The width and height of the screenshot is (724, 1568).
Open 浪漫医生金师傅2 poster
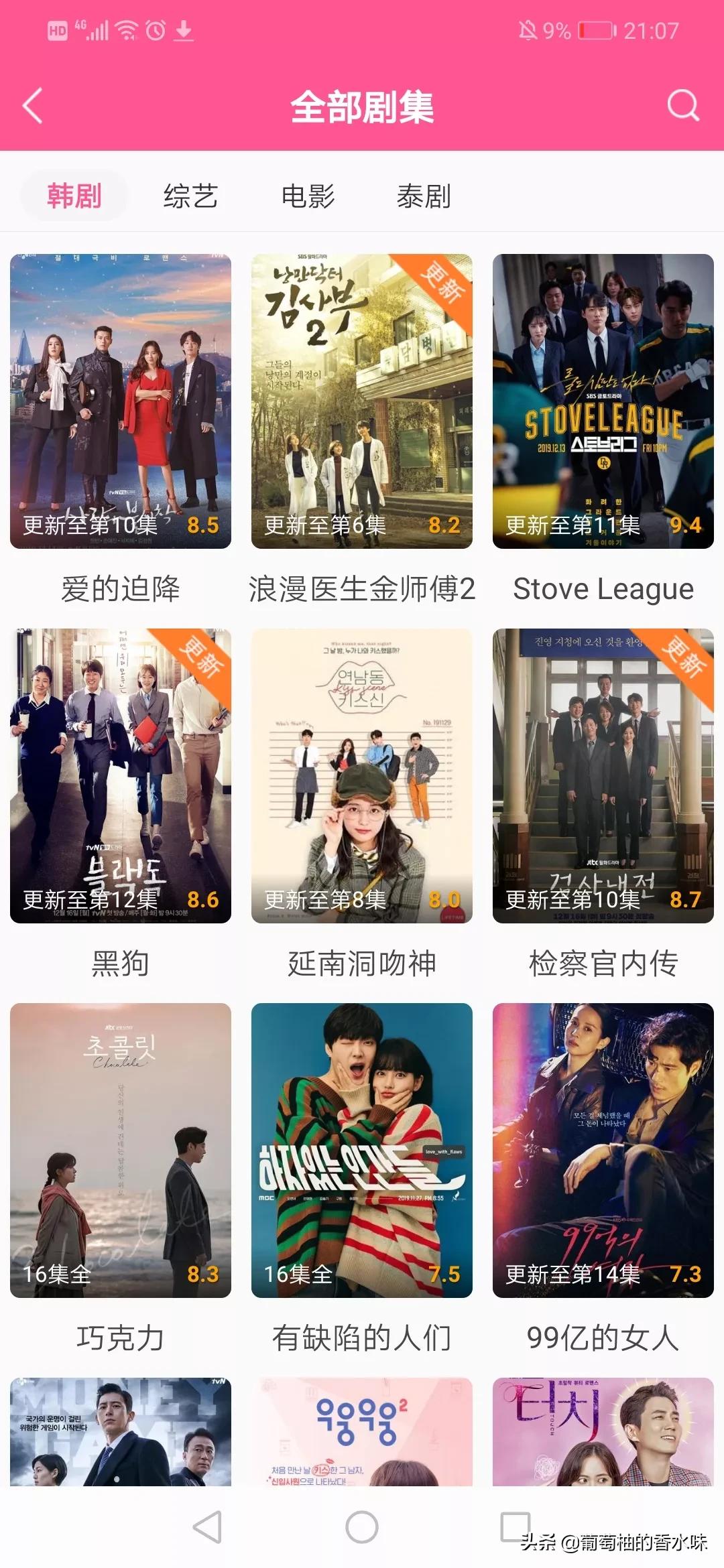pyautogui.click(x=362, y=401)
